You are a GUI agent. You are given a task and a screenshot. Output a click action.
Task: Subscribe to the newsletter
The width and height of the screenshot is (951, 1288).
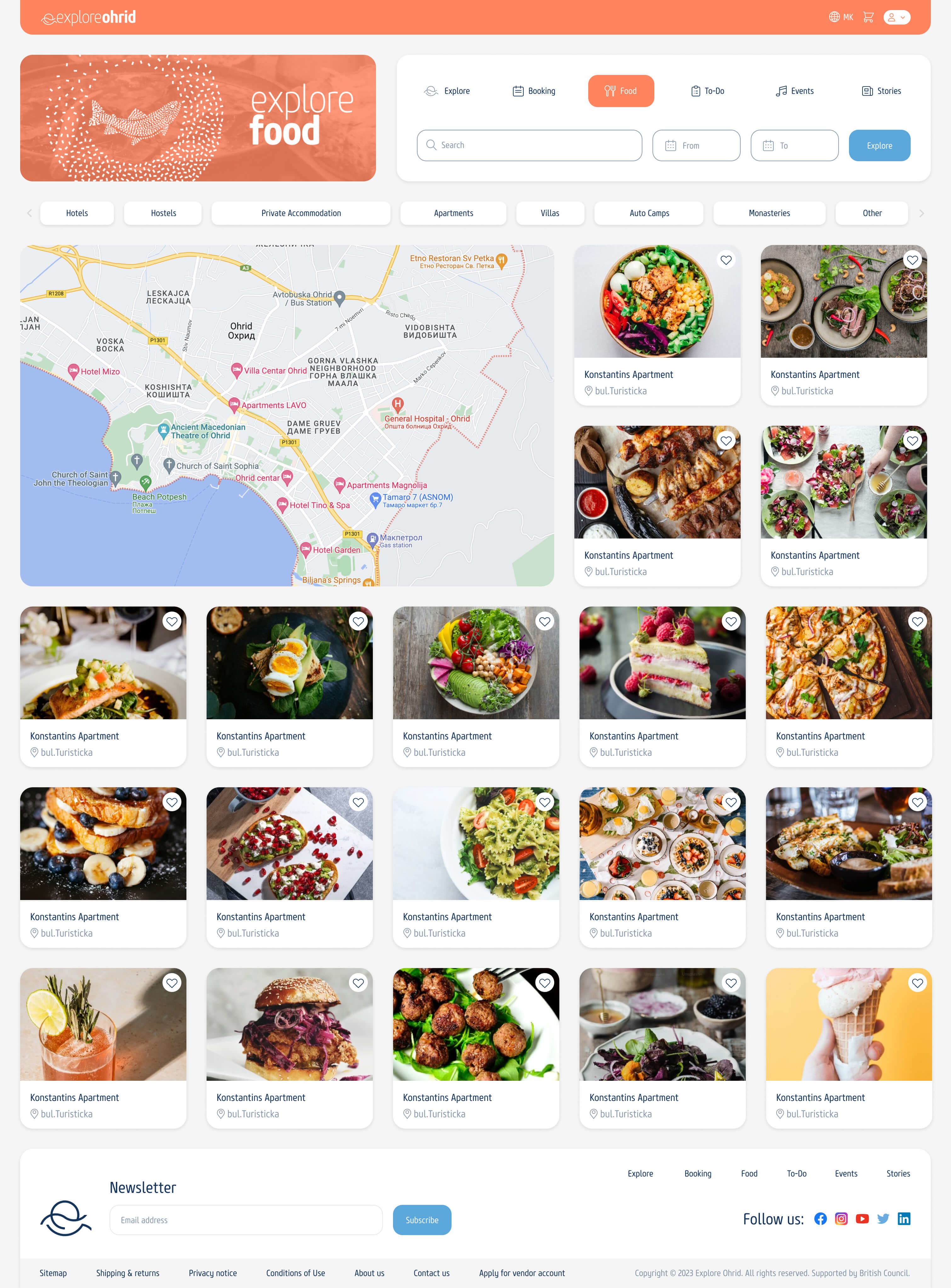pos(421,1219)
